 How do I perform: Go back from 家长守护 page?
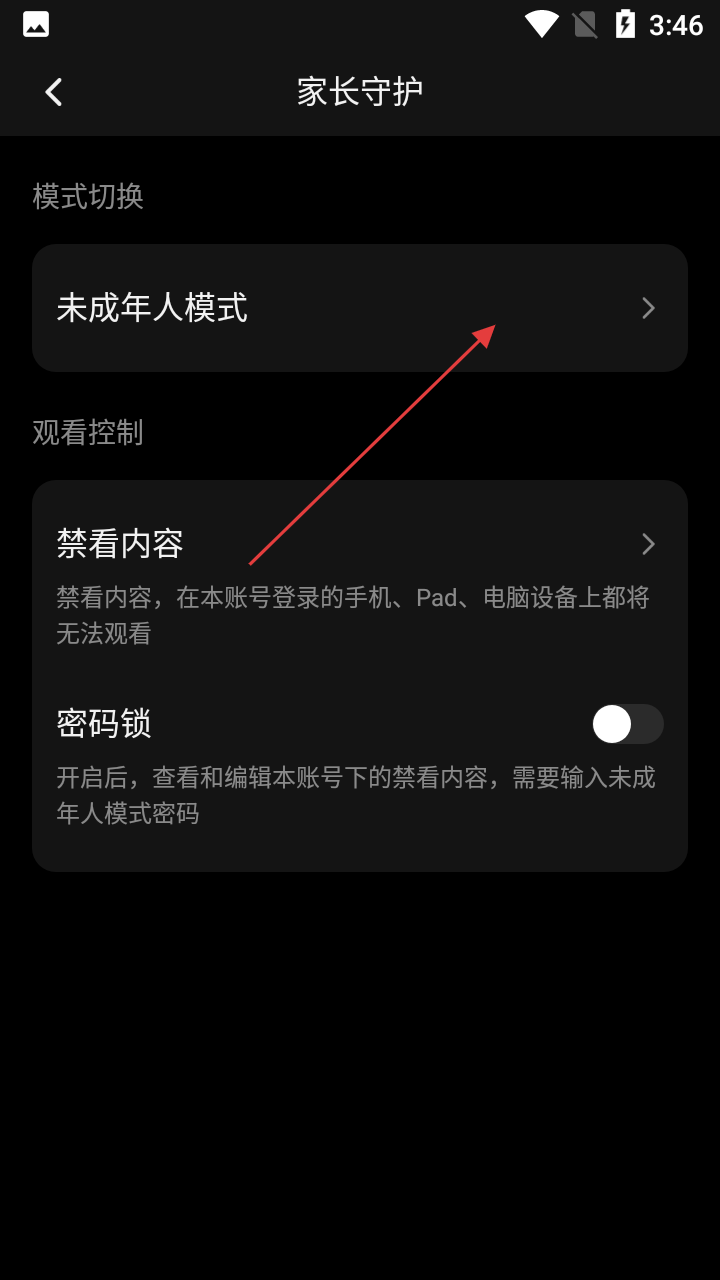coord(54,92)
